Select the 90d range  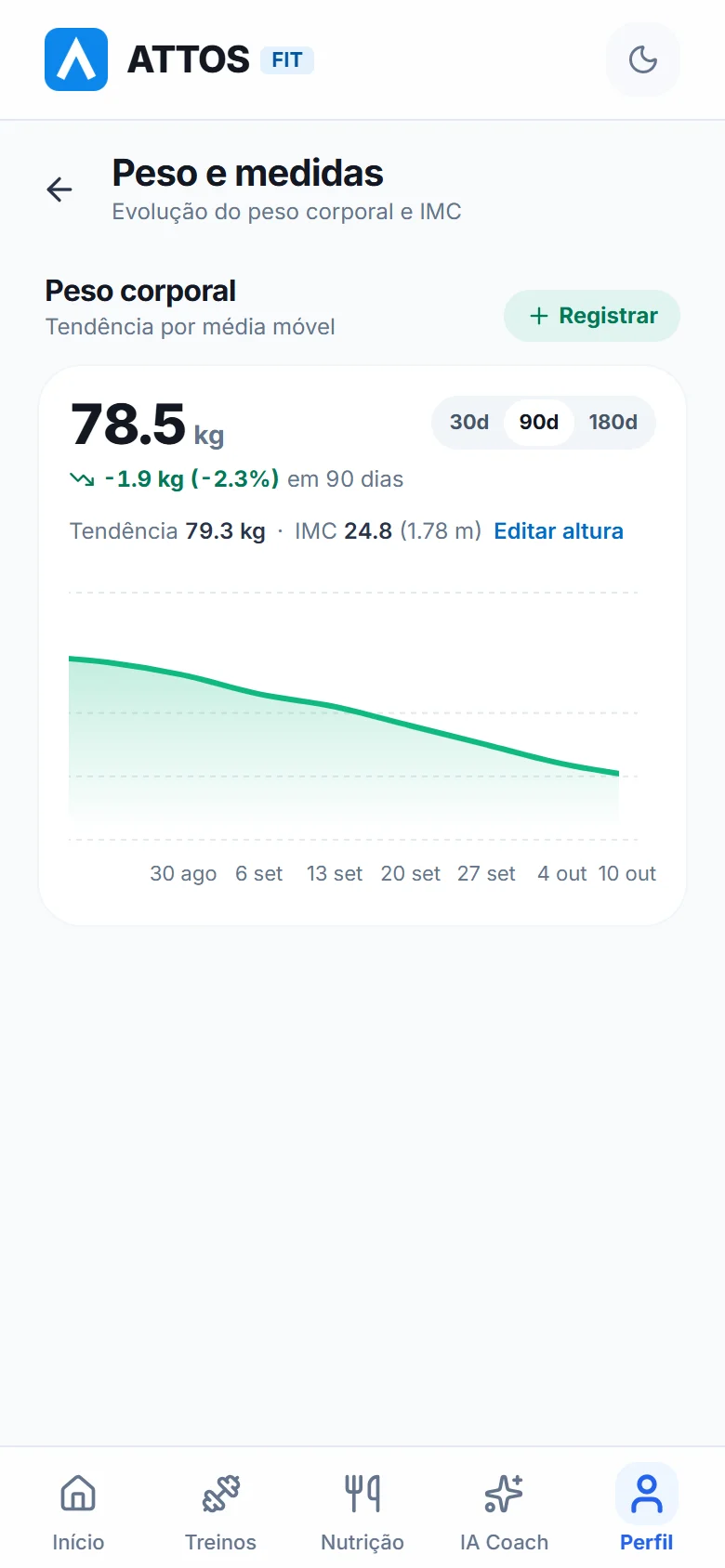(x=539, y=423)
